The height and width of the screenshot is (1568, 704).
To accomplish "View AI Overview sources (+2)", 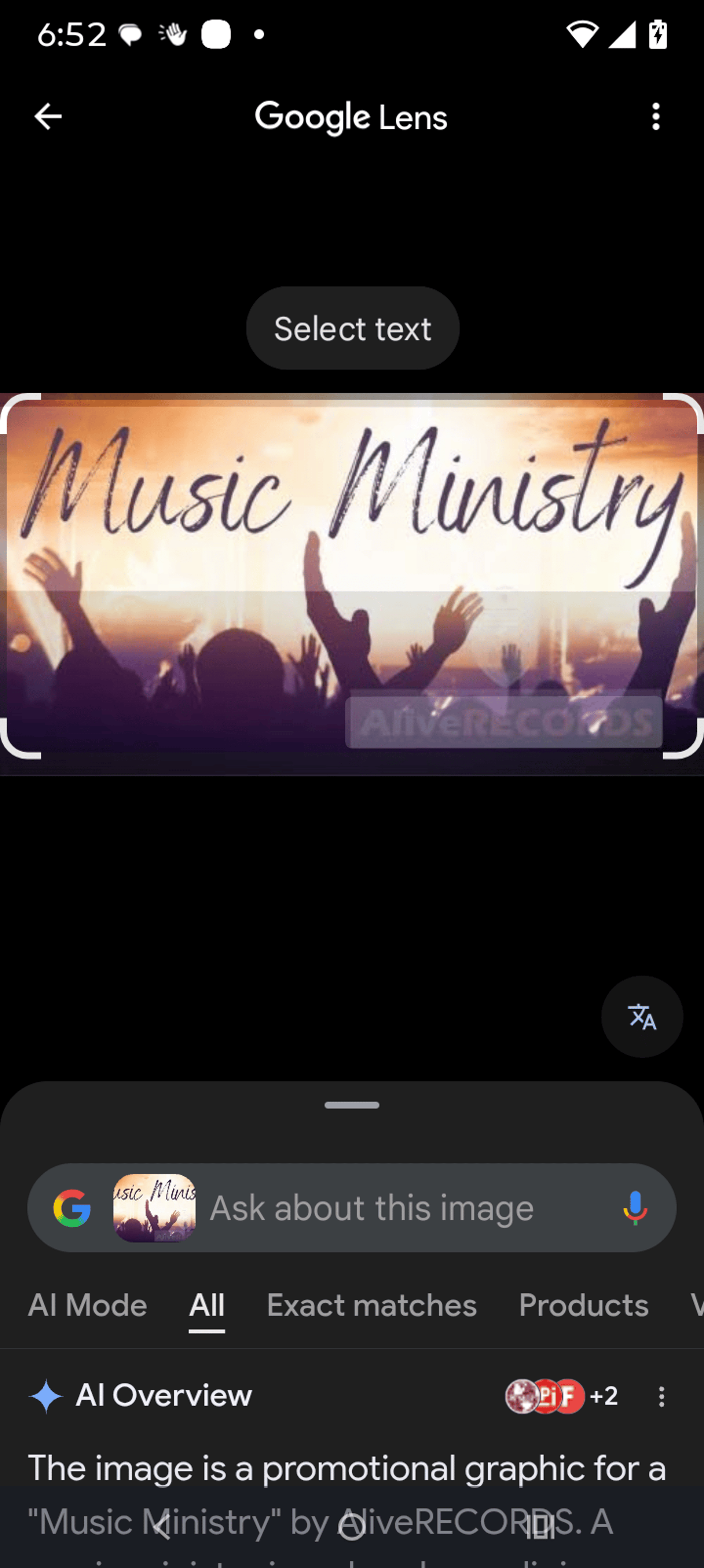I will click(561, 1396).
